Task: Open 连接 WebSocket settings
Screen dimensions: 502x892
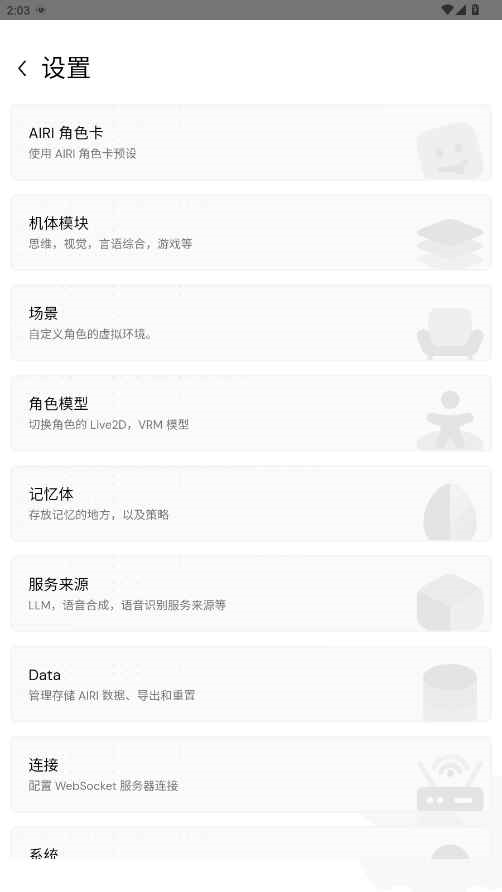Action: [251, 774]
